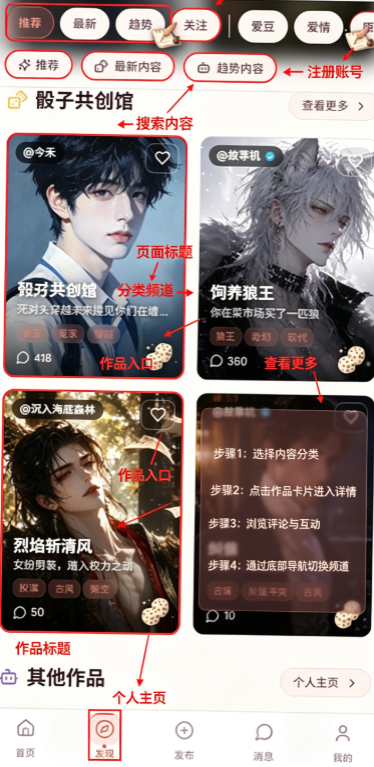Tap the 个人主页 button beside 其他作品
374x767 pixels.
[x=325, y=683]
